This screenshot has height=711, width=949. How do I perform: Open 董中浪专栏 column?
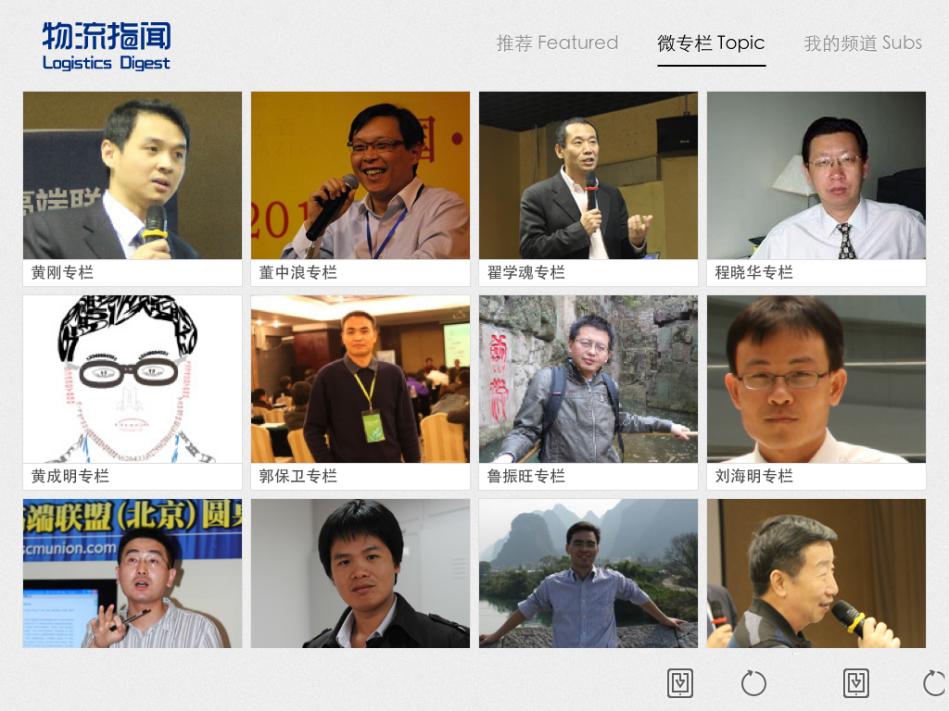pos(360,188)
